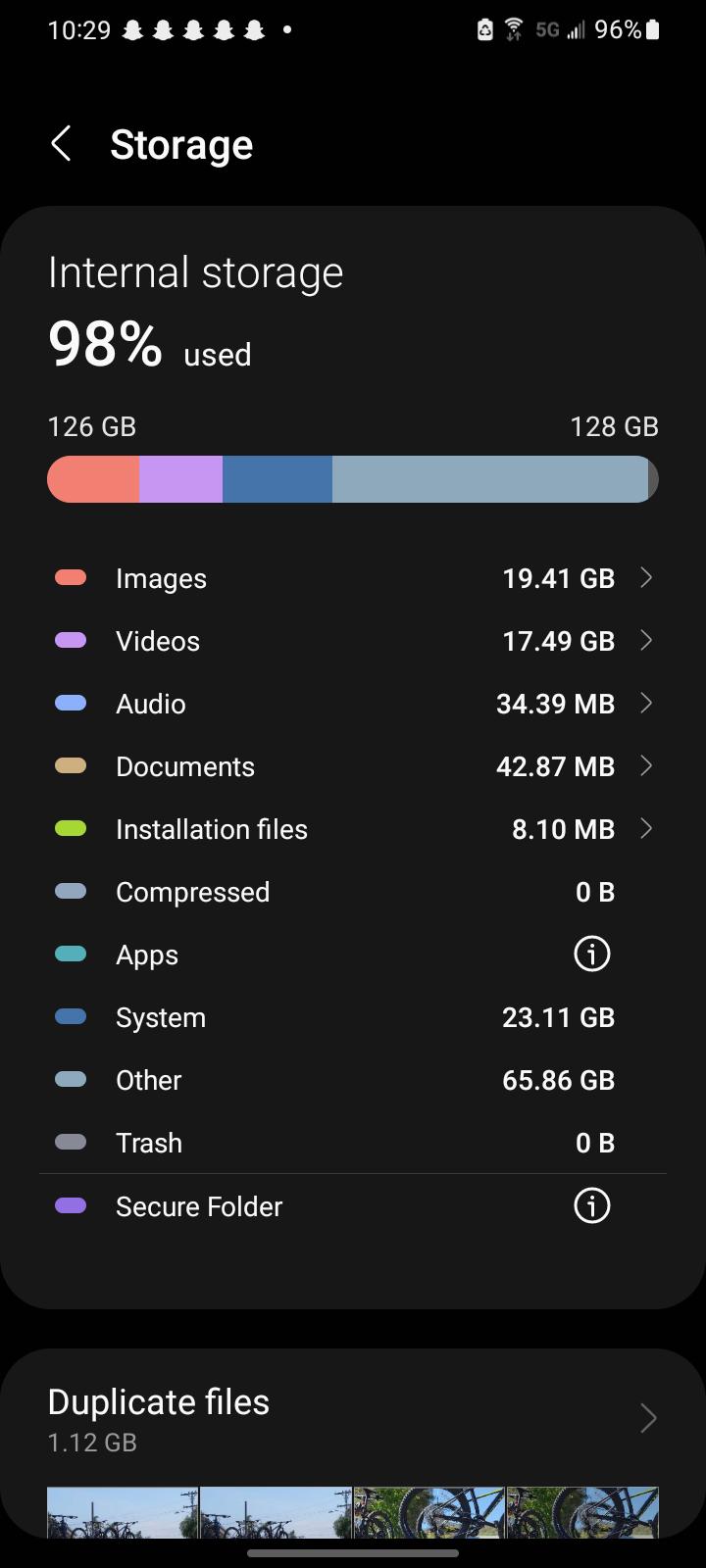Click the colored storage usage bar
Image resolution: width=706 pixels, height=1568 pixels.
(353, 479)
